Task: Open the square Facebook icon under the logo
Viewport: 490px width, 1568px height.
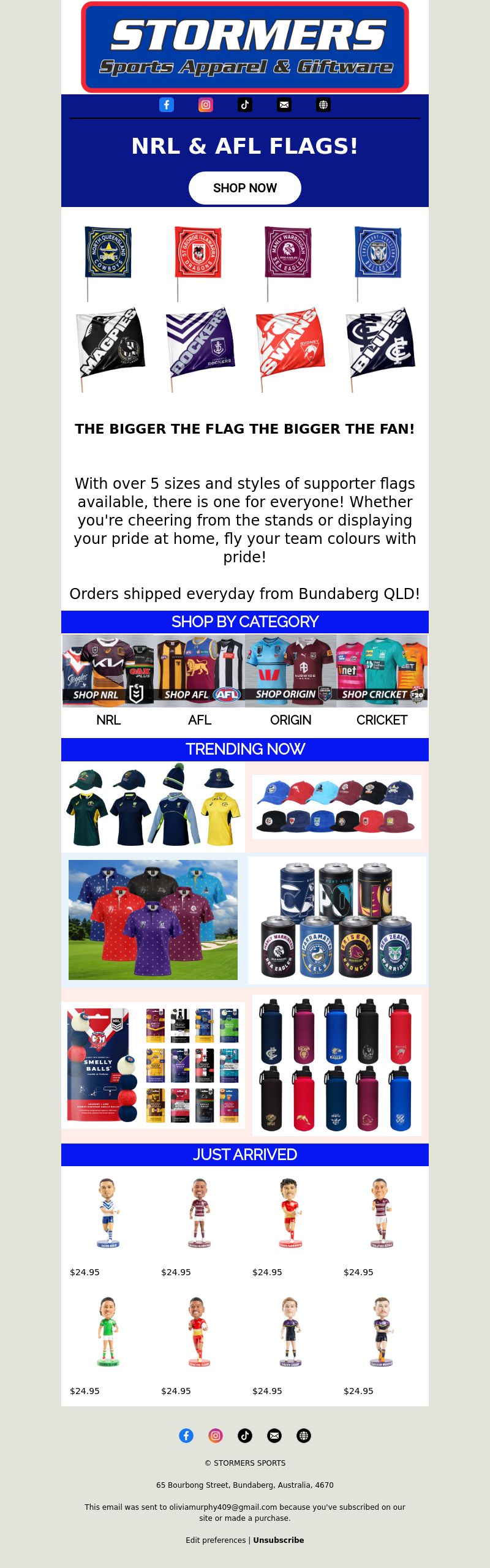Action: tap(167, 105)
